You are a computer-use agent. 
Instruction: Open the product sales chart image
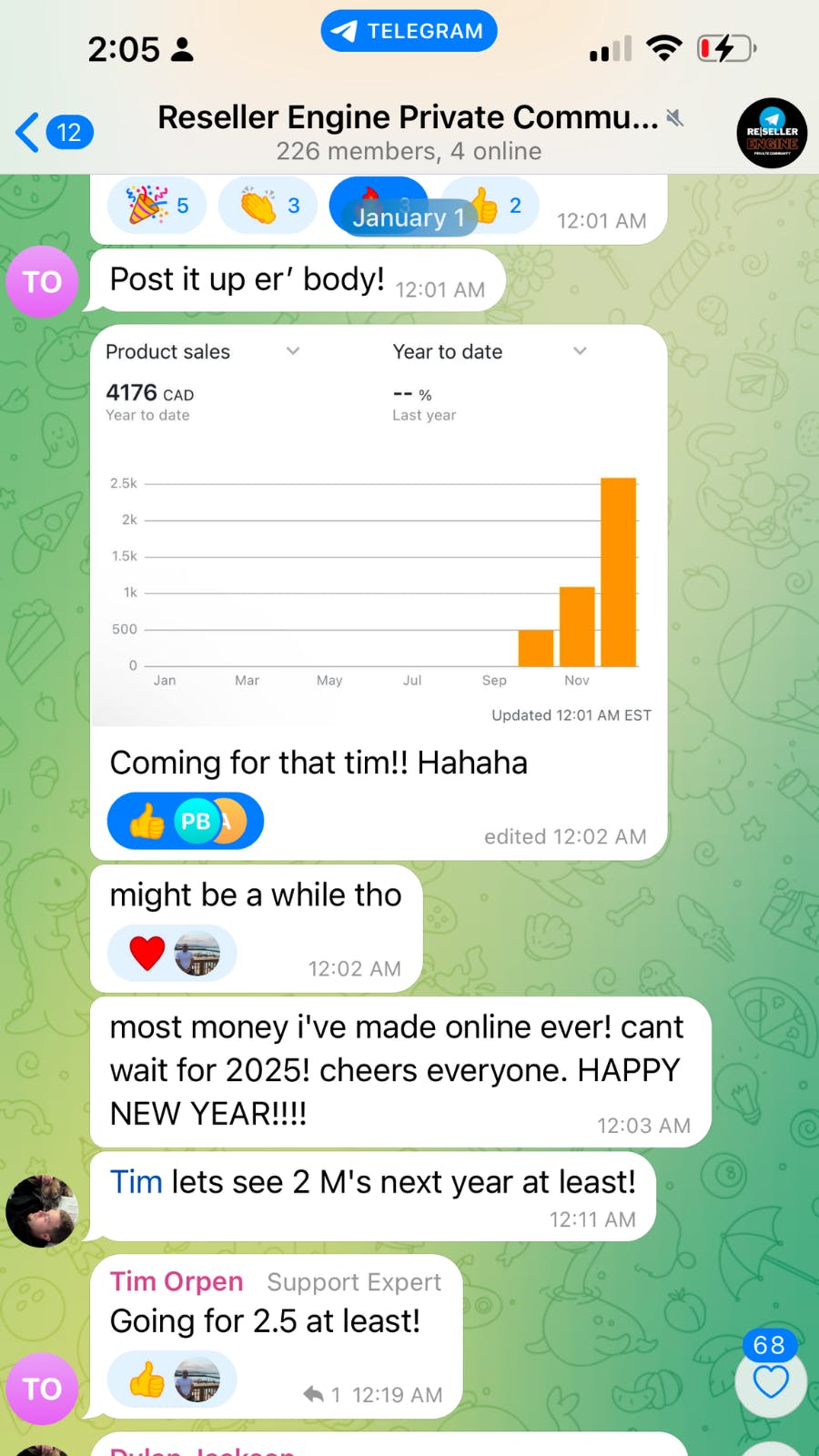[379, 528]
